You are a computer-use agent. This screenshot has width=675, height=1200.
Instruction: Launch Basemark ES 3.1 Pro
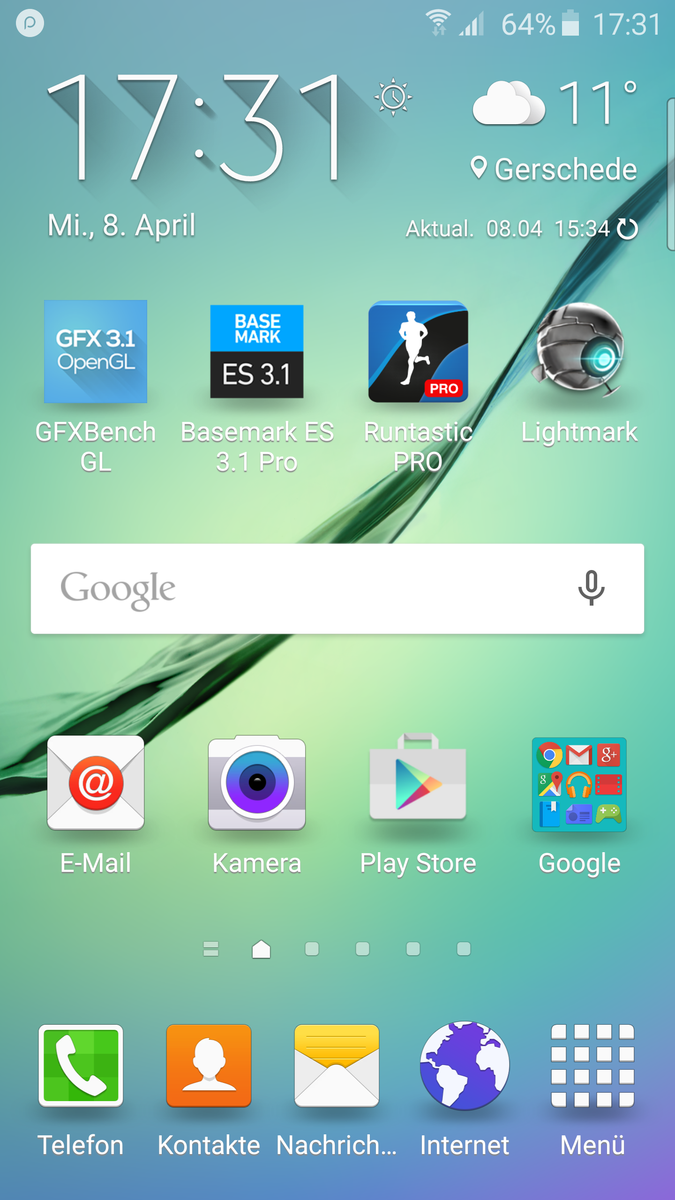[x=257, y=352]
